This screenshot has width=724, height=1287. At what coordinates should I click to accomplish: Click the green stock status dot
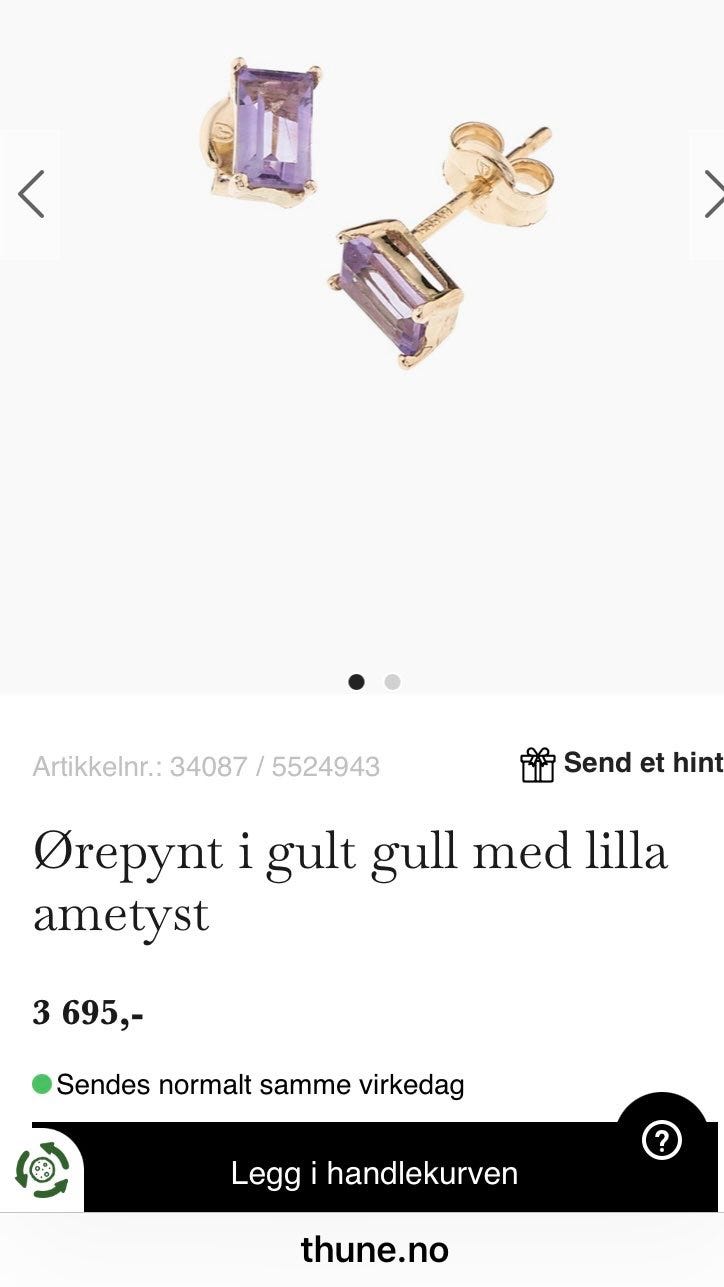(x=42, y=1083)
